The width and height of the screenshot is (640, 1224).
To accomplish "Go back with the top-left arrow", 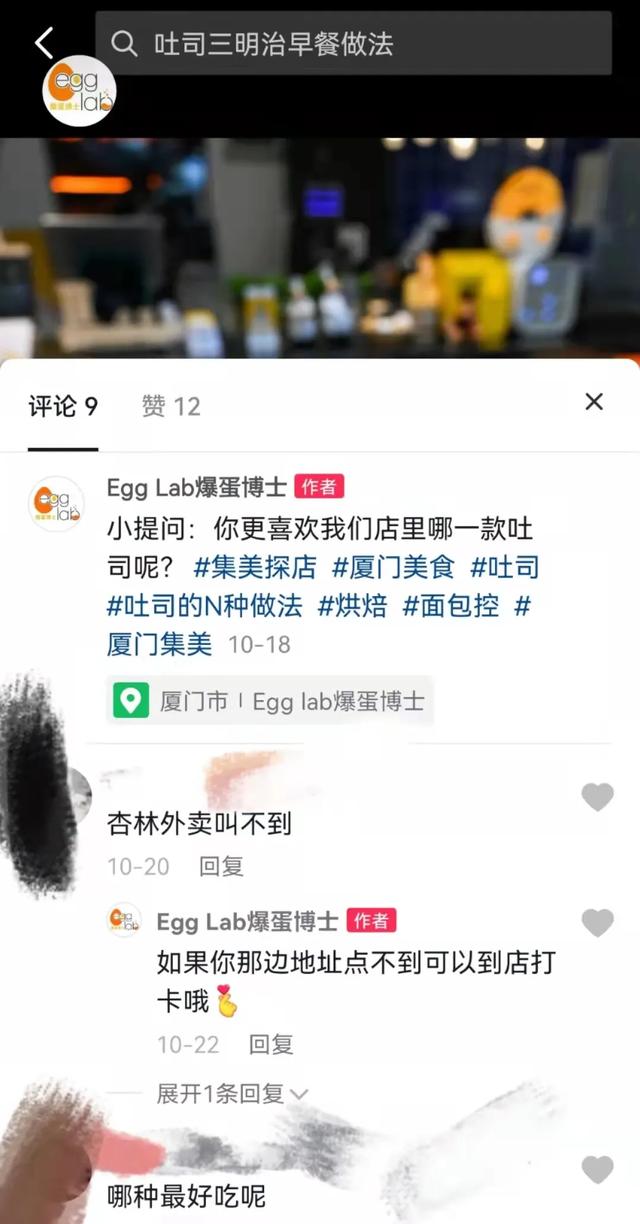I will click(43, 43).
